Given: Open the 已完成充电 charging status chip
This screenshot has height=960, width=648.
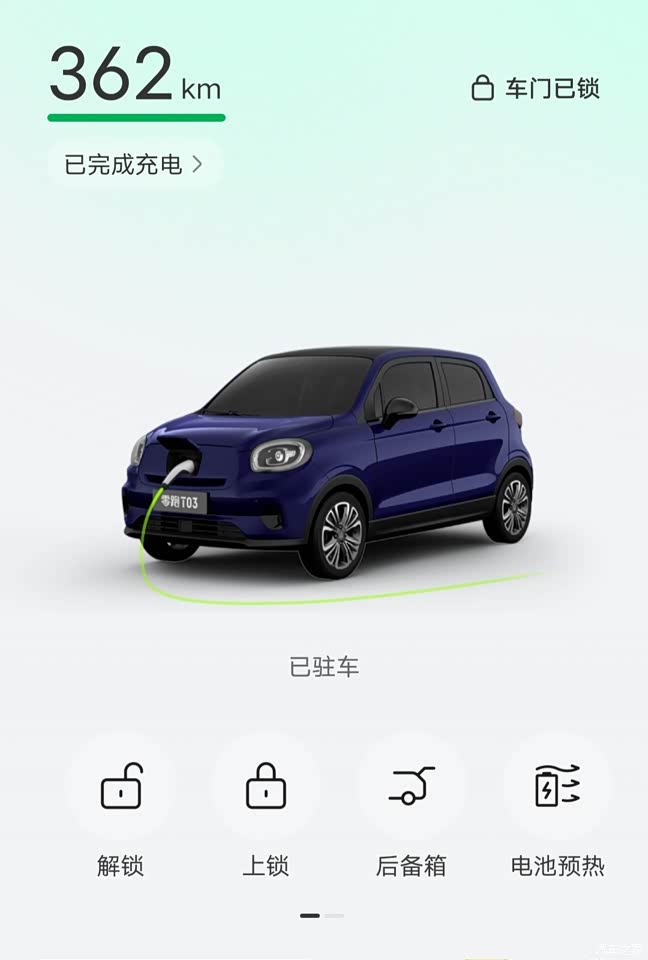Looking at the screenshot, I should pos(134,165).
